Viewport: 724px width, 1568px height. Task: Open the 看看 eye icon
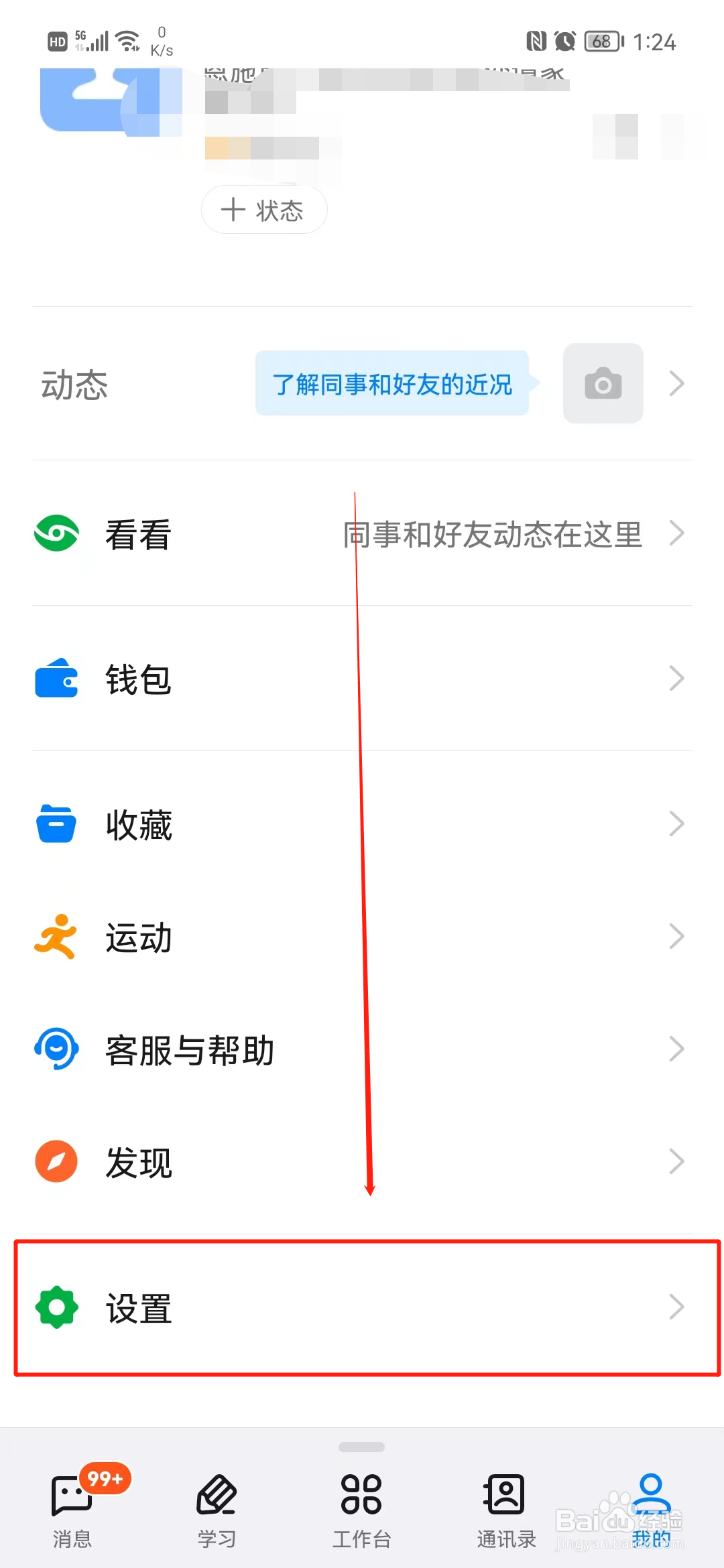click(x=56, y=533)
